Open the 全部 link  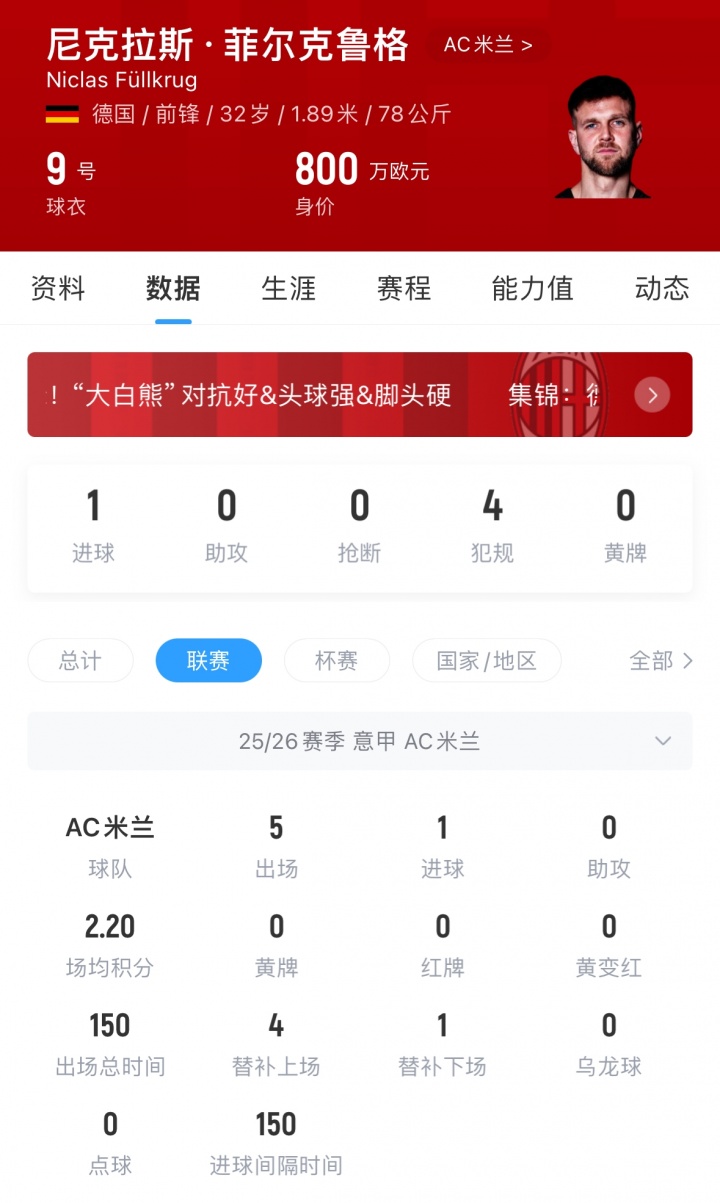(x=660, y=660)
